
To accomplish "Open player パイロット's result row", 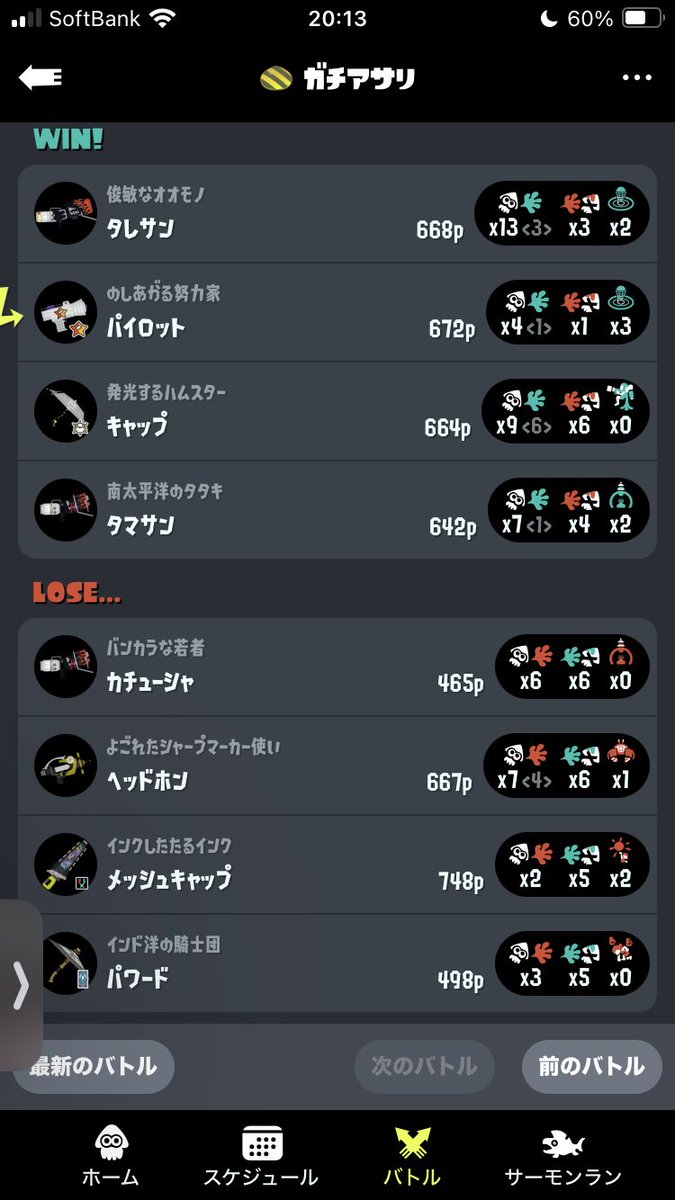I will point(337,313).
